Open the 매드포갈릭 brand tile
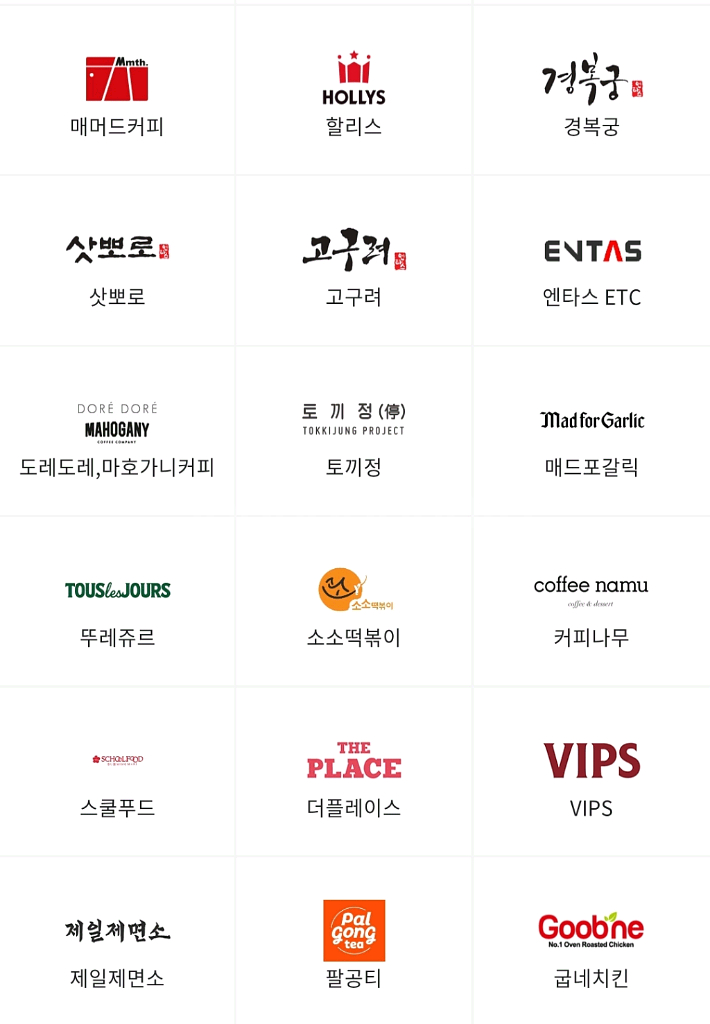This screenshot has width=710, height=1024. 591,436
